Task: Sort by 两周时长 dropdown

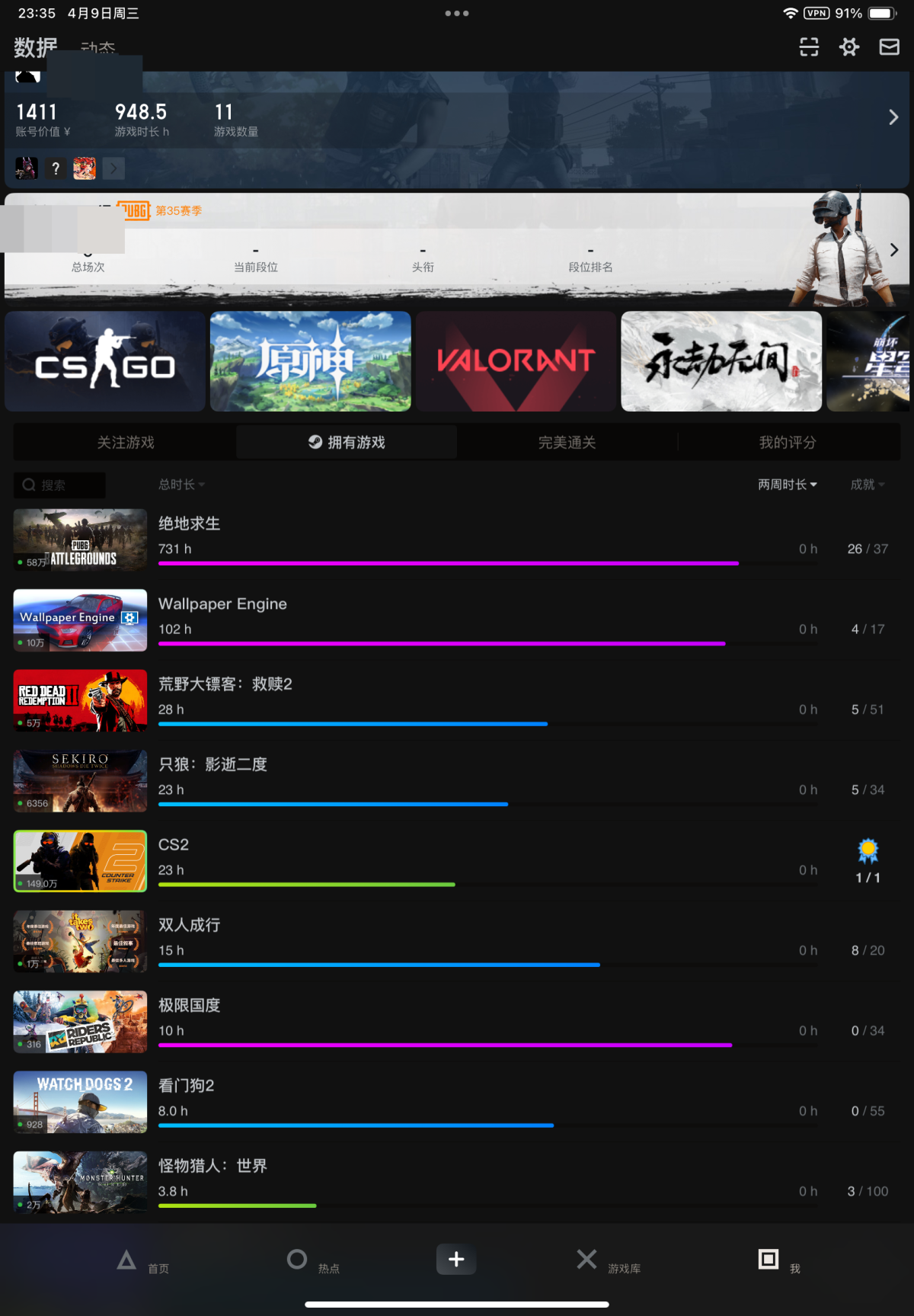Action: (788, 485)
